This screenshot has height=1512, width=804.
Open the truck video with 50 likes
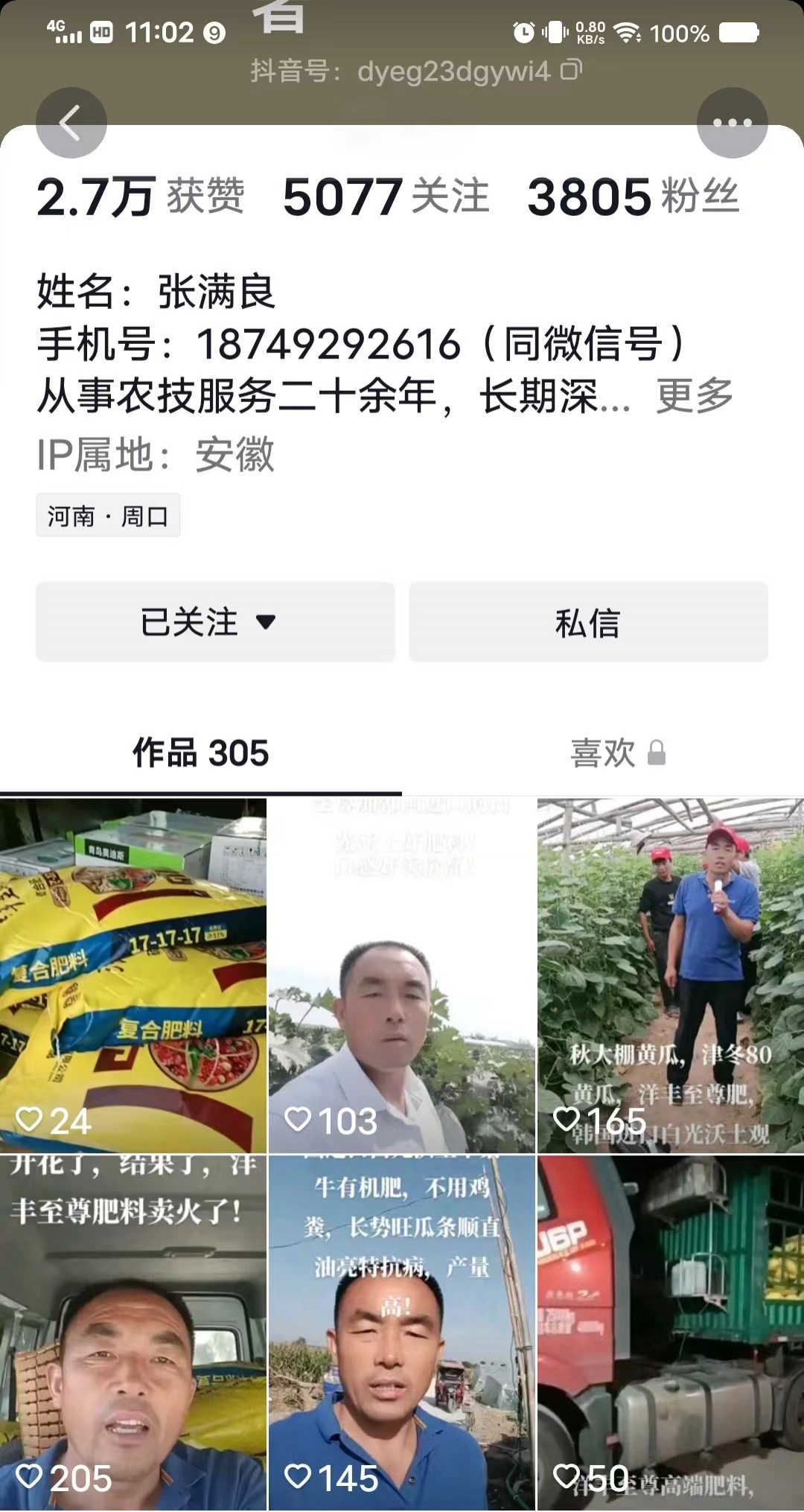[x=670, y=1333]
